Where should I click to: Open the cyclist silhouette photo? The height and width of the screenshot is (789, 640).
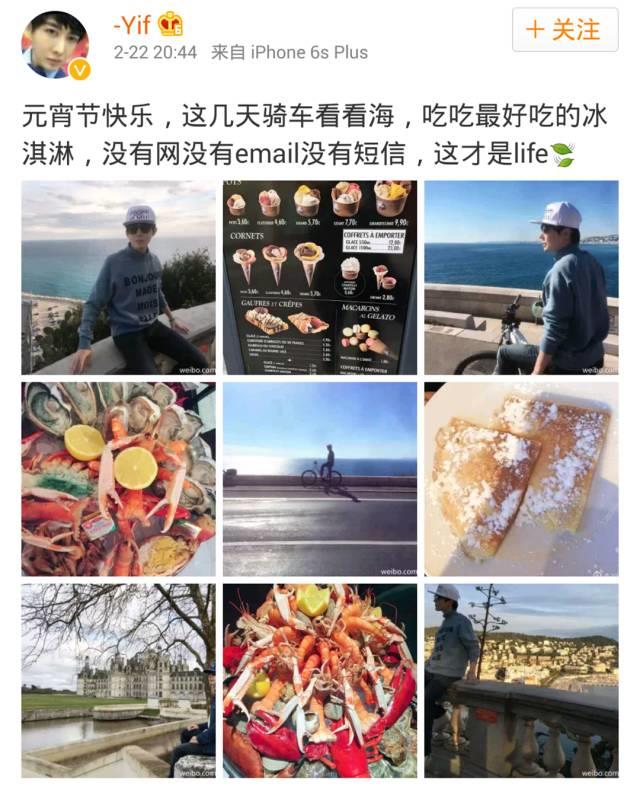pos(320,479)
